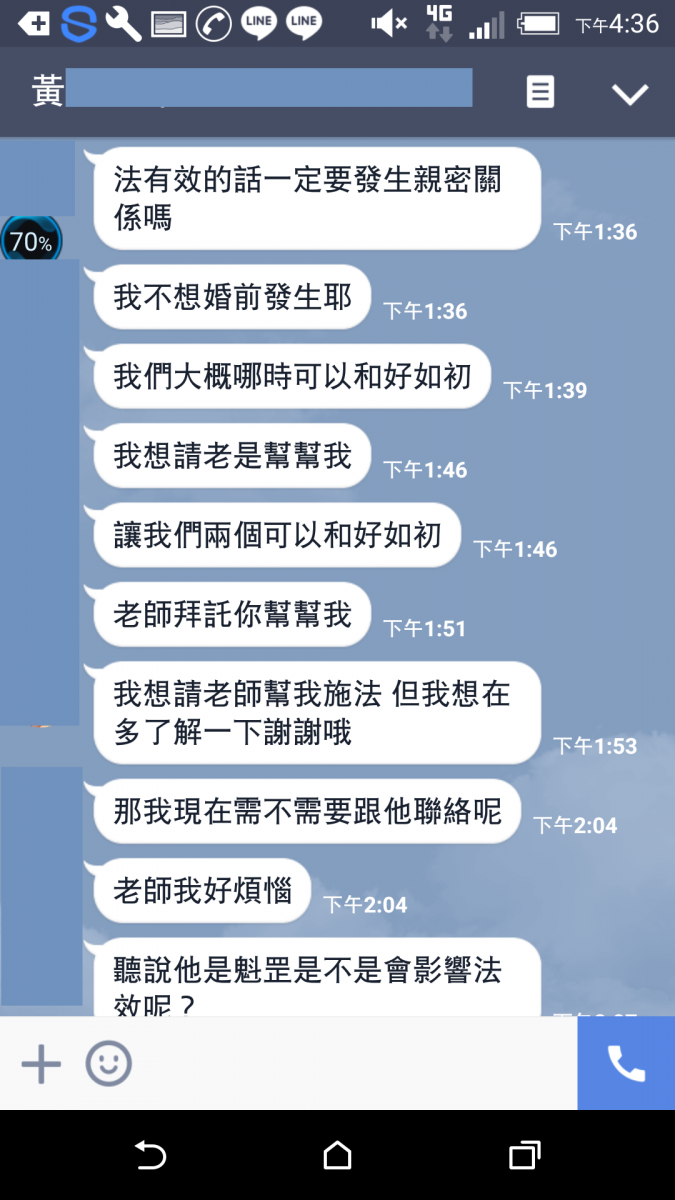Open the chat notes icon in header
The height and width of the screenshot is (1200, 675).
click(x=540, y=93)
